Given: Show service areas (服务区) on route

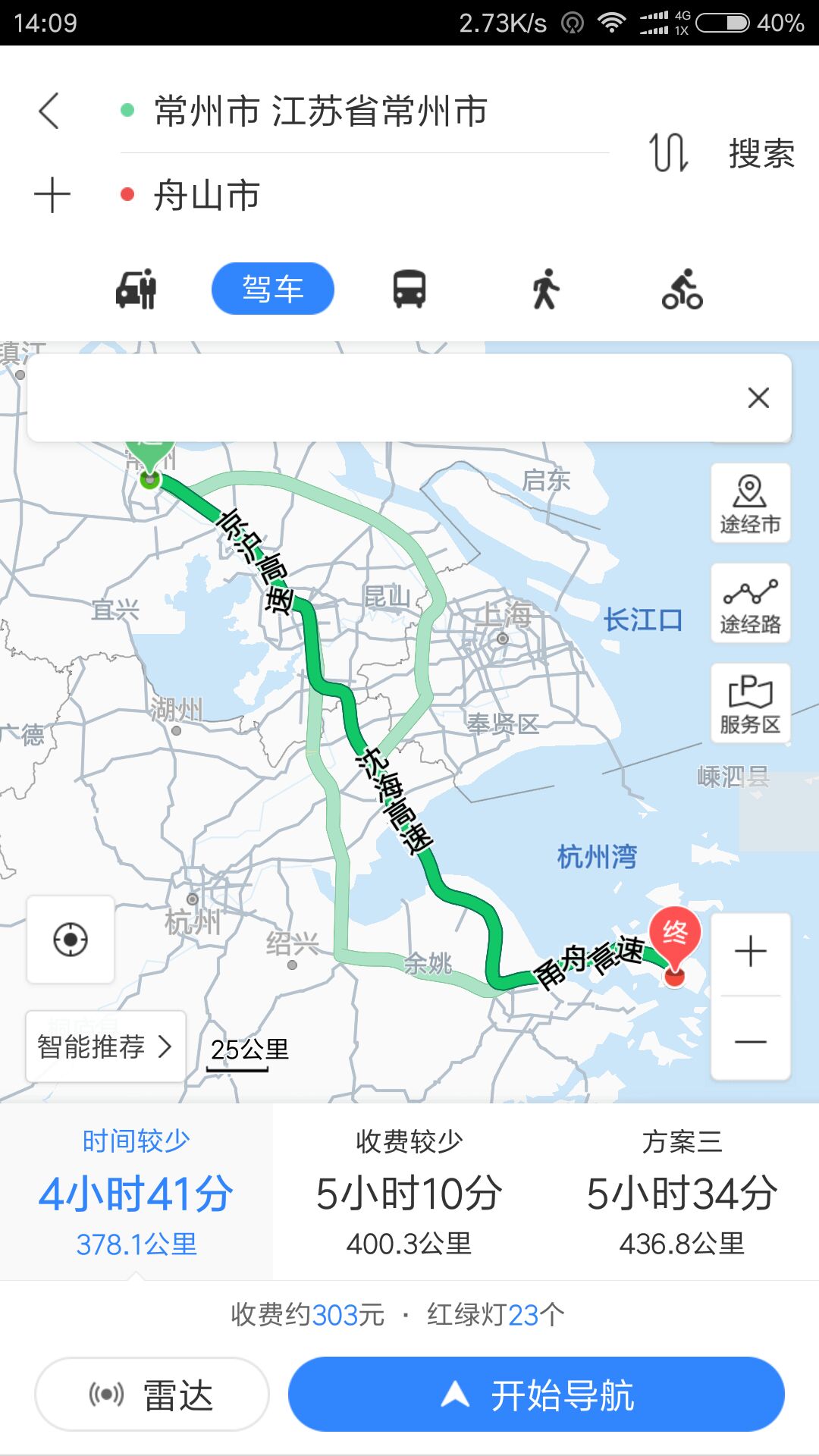Looking at the screenshot, I should point(750,703).
